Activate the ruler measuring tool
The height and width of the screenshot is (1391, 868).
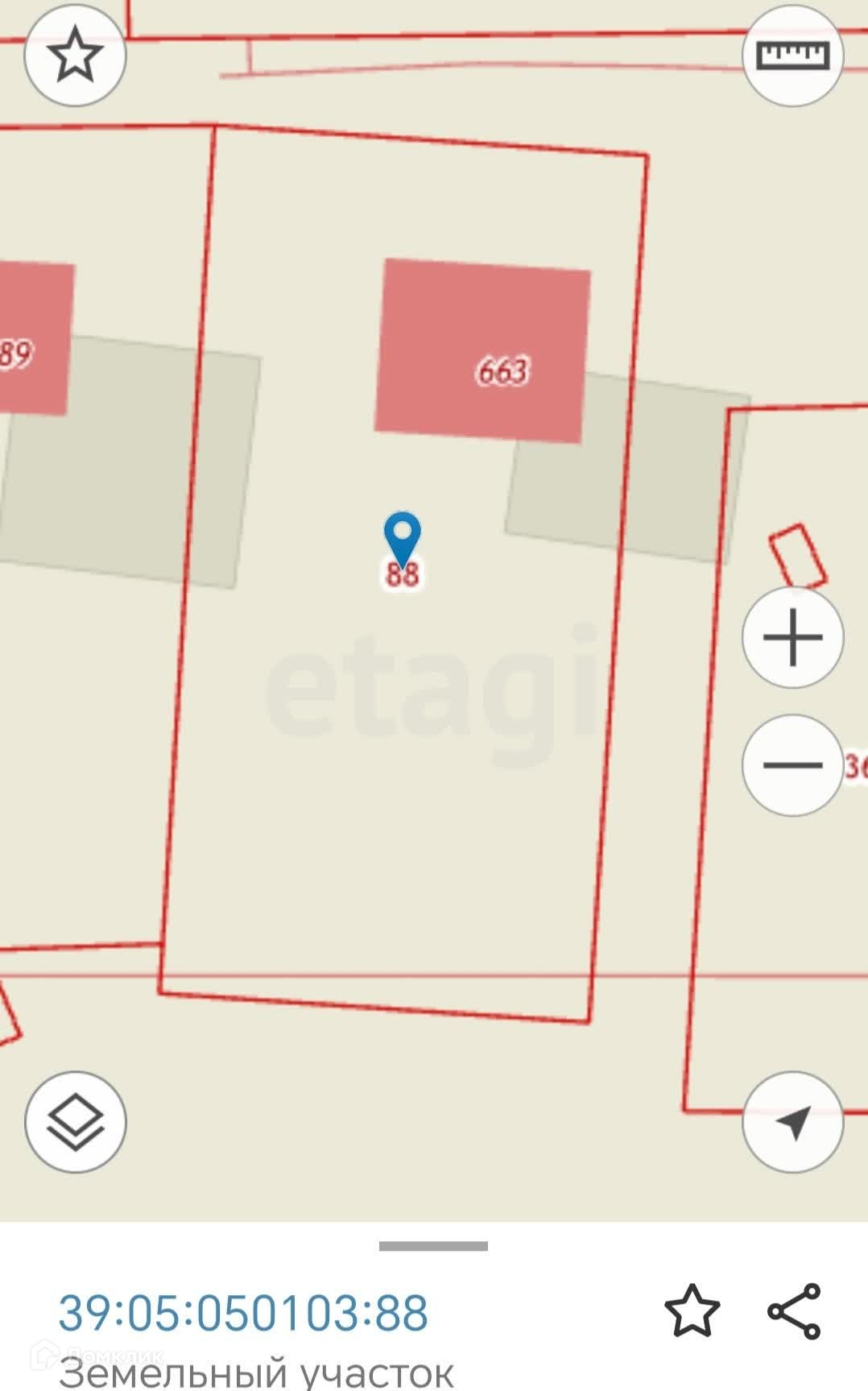point(792,56)
